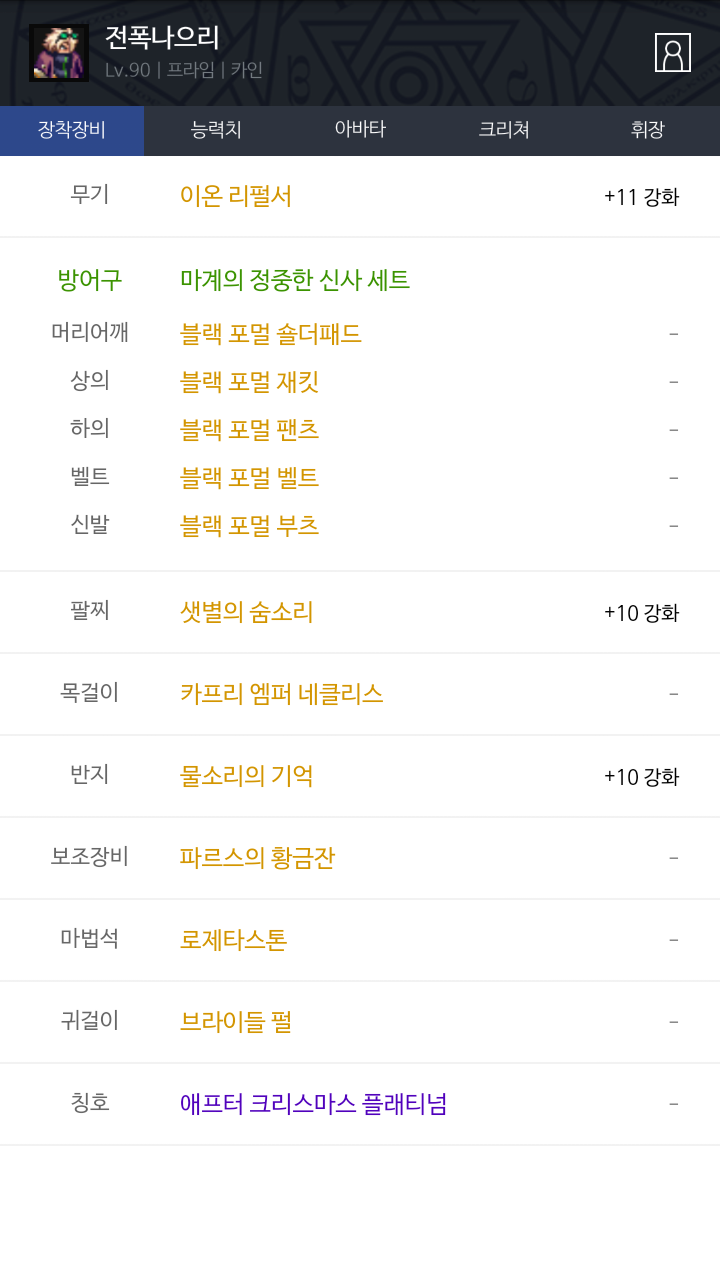Open the 크리쳐 tab
720x1280 pixels.
point(504,130)
